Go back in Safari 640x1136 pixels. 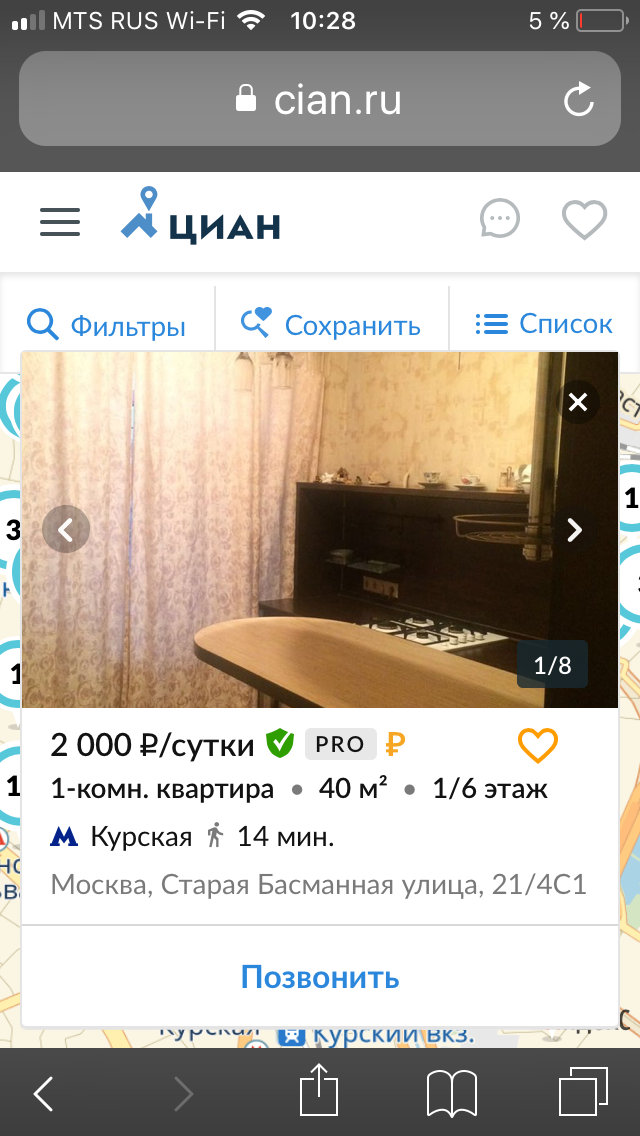(x=44, y=1094)
